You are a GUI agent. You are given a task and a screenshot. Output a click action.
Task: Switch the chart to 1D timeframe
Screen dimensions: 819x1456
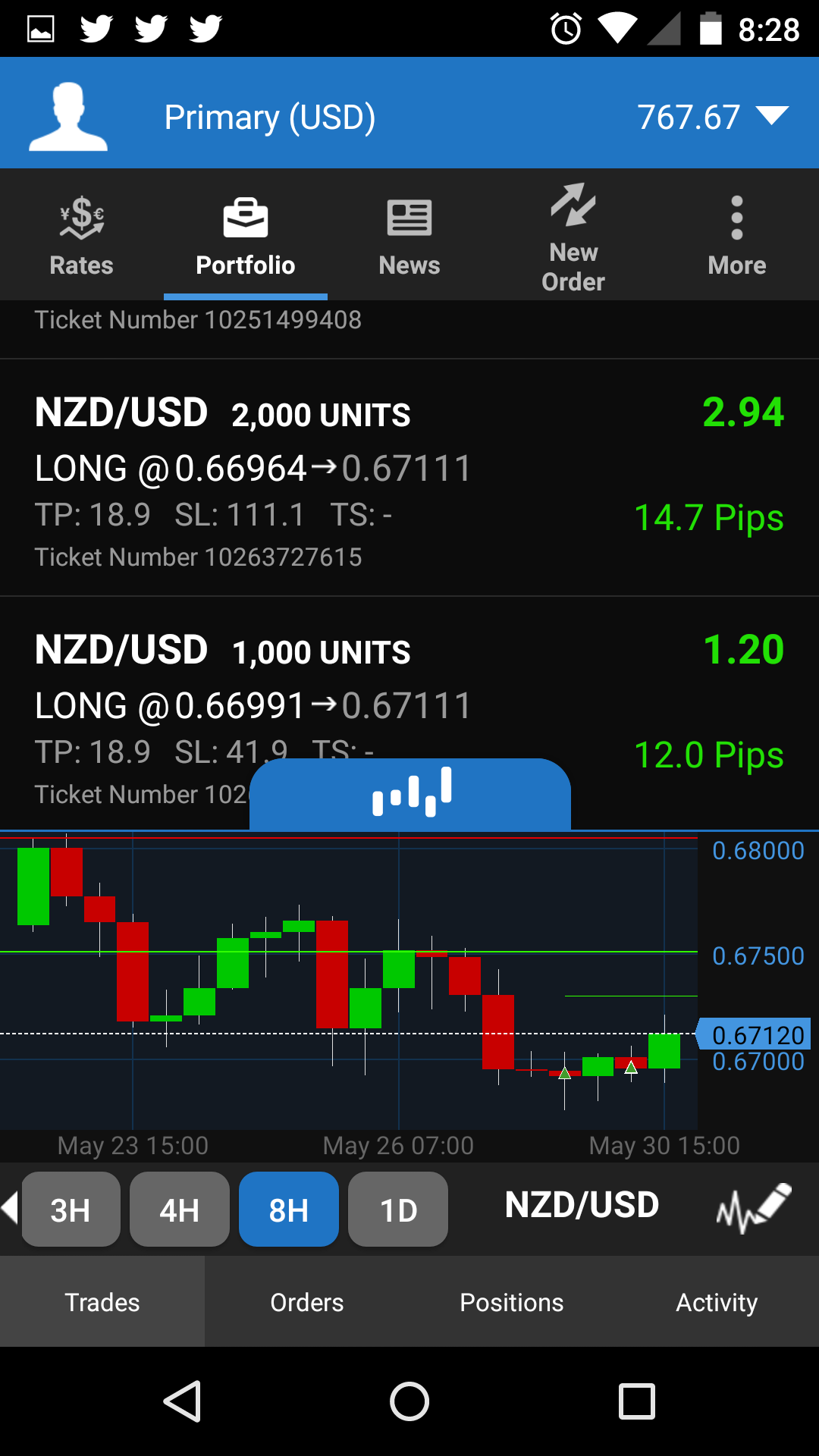pos(398,1210)
